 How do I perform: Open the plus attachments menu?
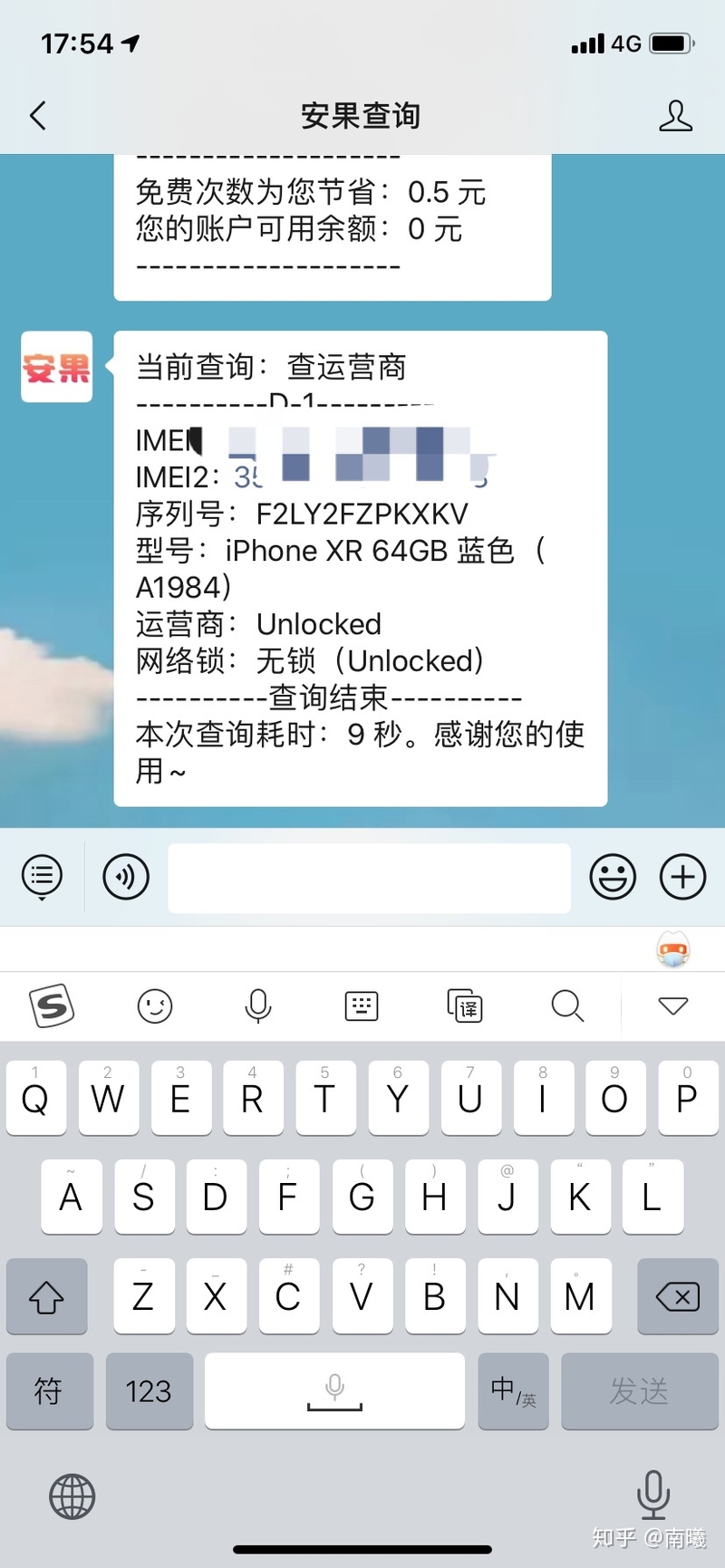coord(682,877)
